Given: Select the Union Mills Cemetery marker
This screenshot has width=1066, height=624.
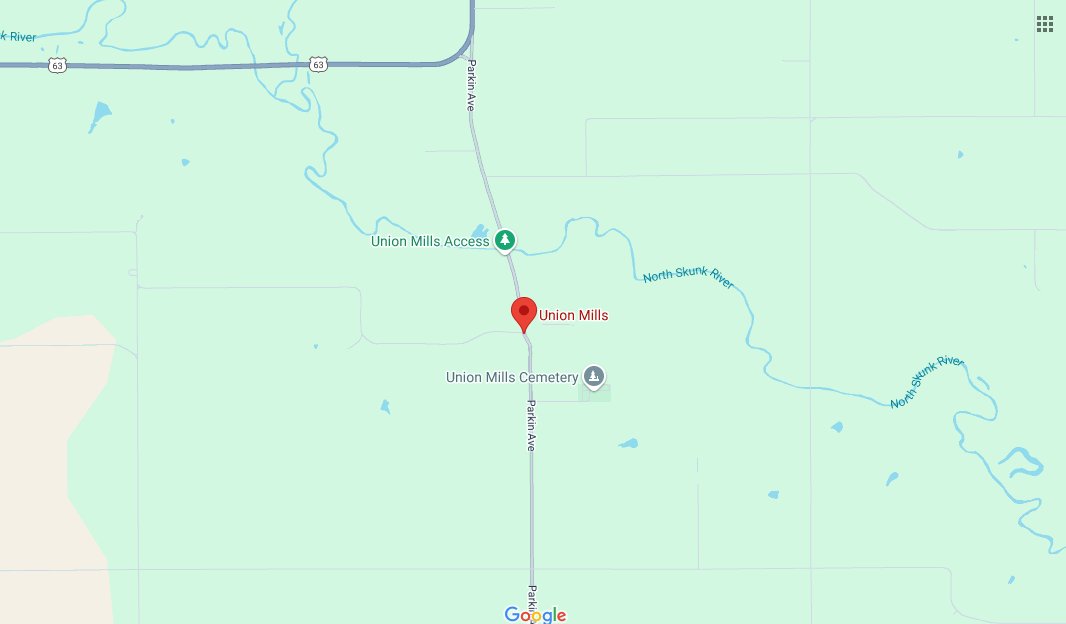Looking at the screenshot, I should point(595,376).
